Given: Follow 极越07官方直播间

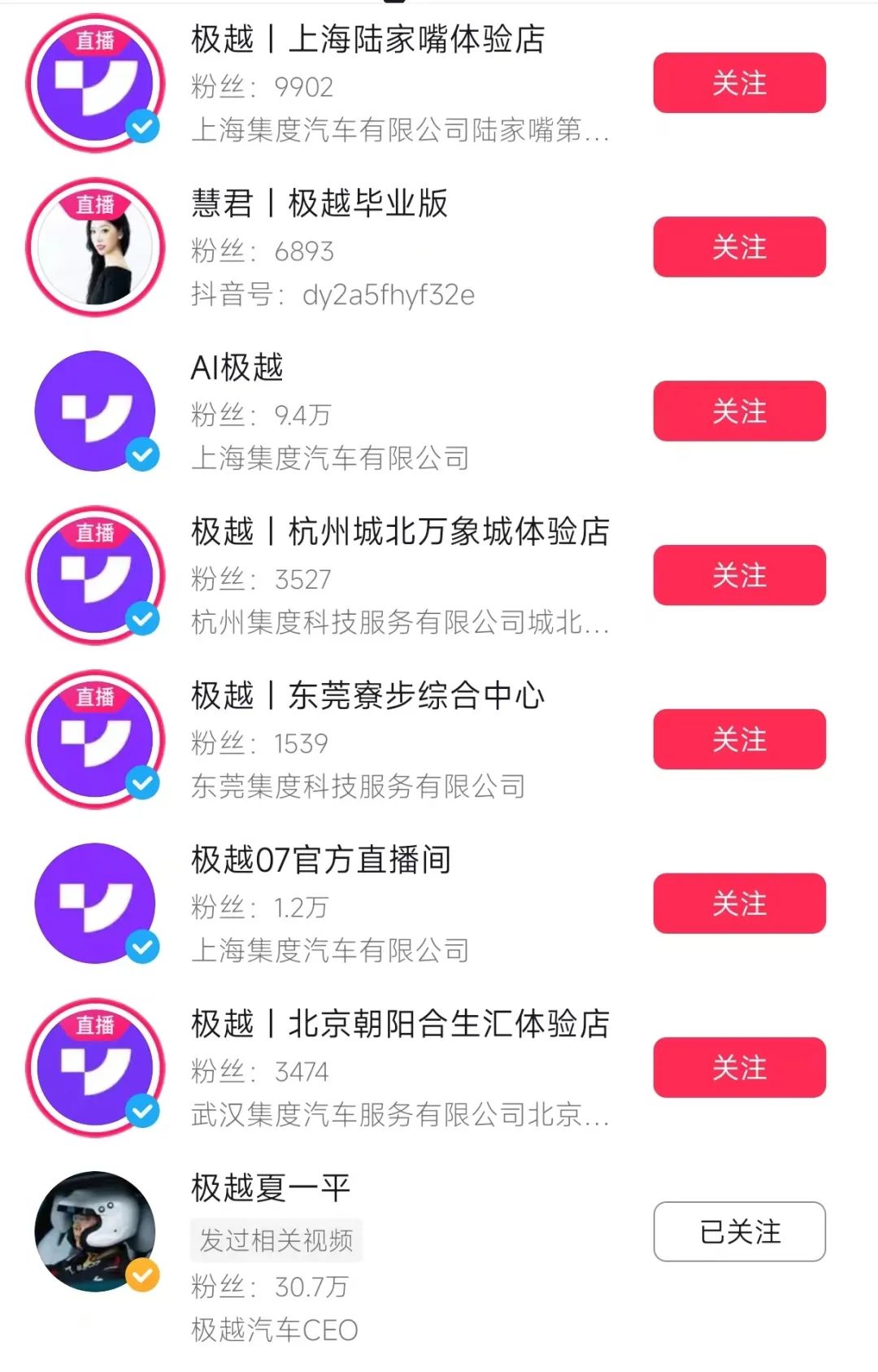Looking at the screenshot, I should (x=739, y=904).
